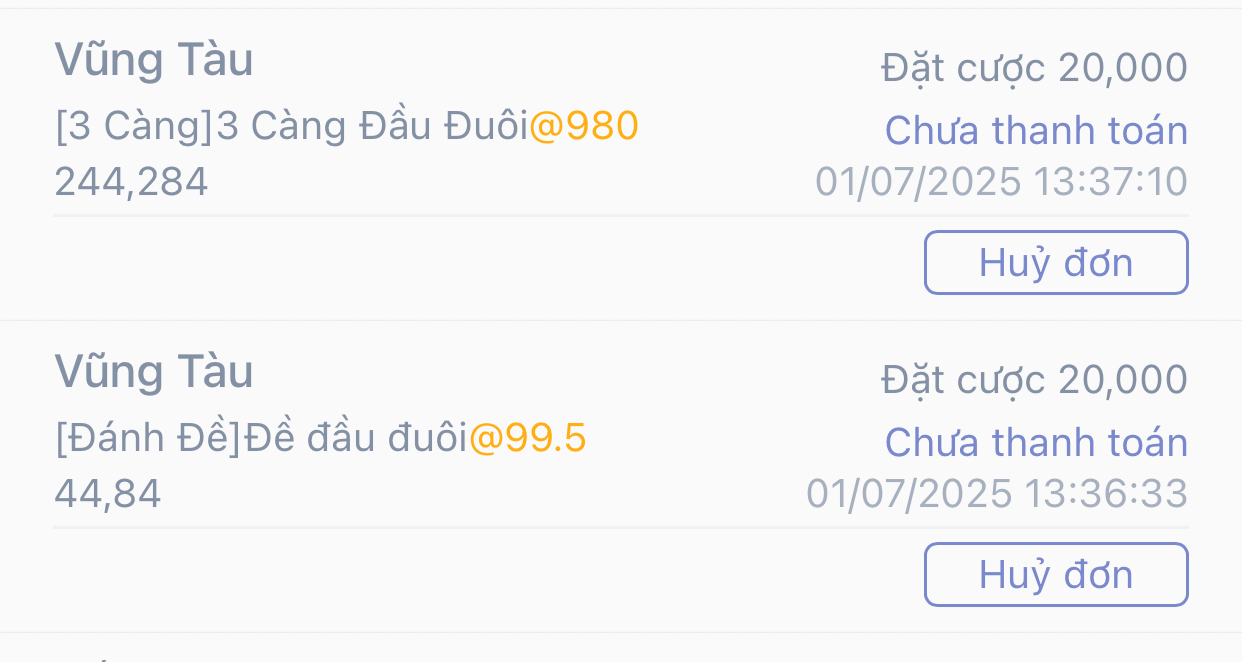The width and height of the screenshot is (1242, 662).
Task: Tap Huỷ đơn for the Đề đầu đuôi bet
Action: coord(1056,575)
